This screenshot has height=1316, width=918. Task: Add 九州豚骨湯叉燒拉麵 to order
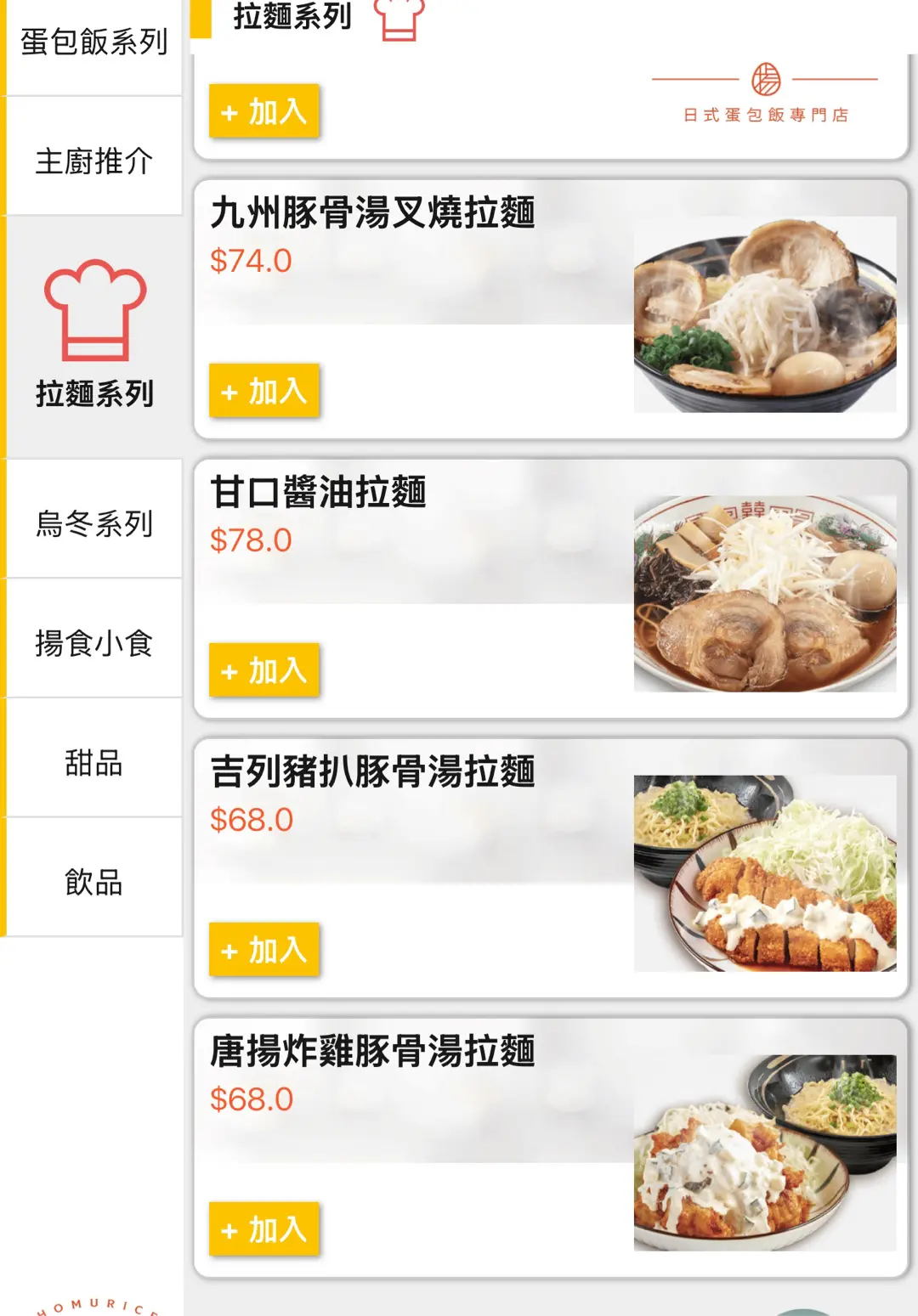click(263, 391)
